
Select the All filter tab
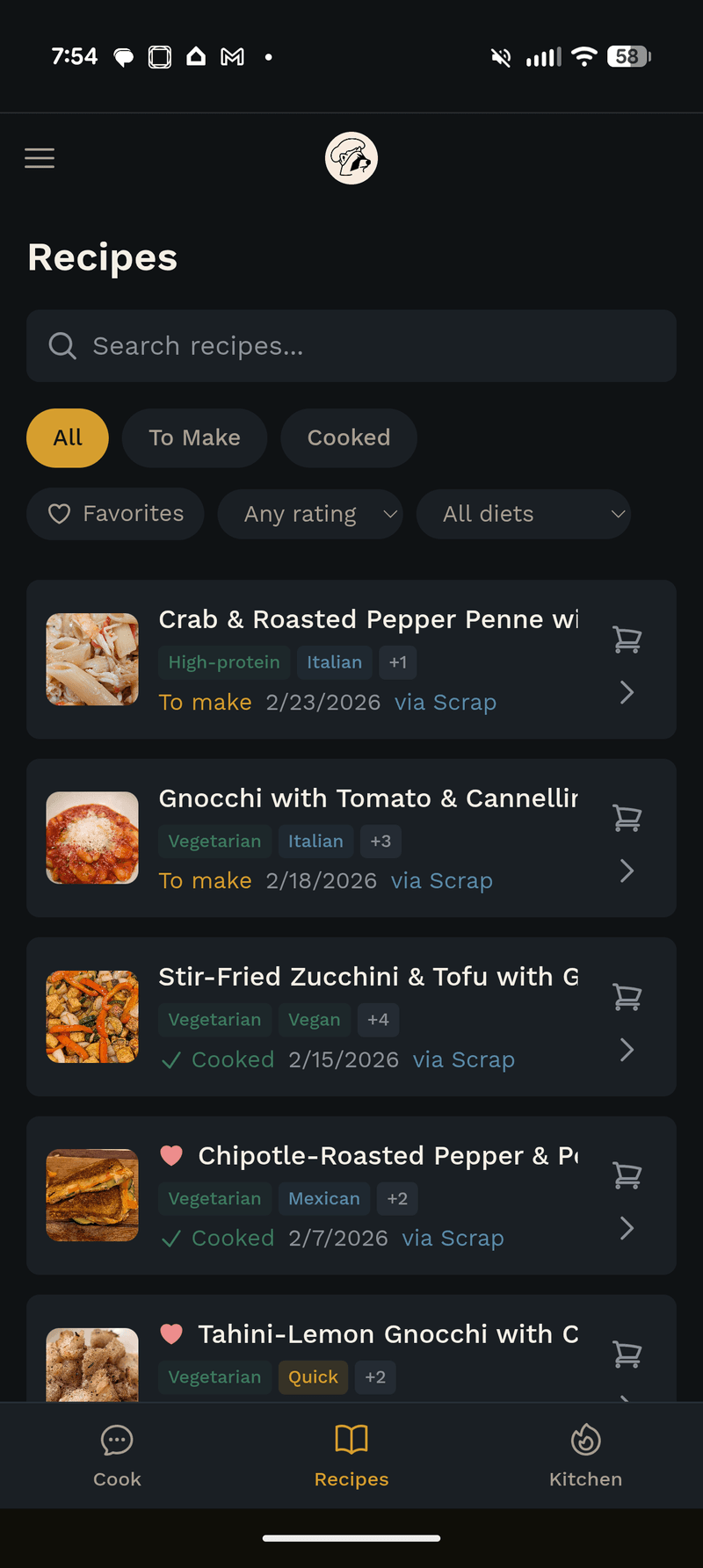tap(67, 437)
